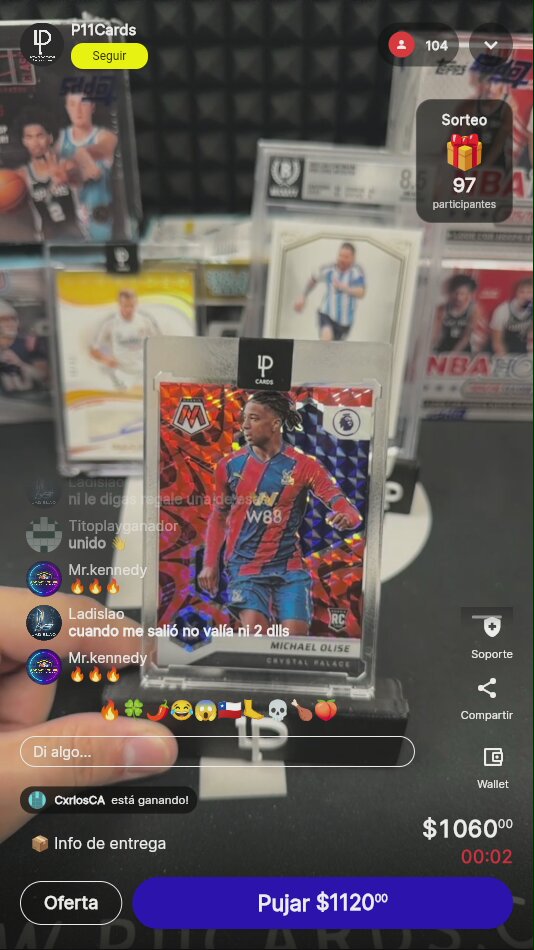Type in the Di algo chat field
This screenshot has width=534, height=950.
click(x=217, y=752)
